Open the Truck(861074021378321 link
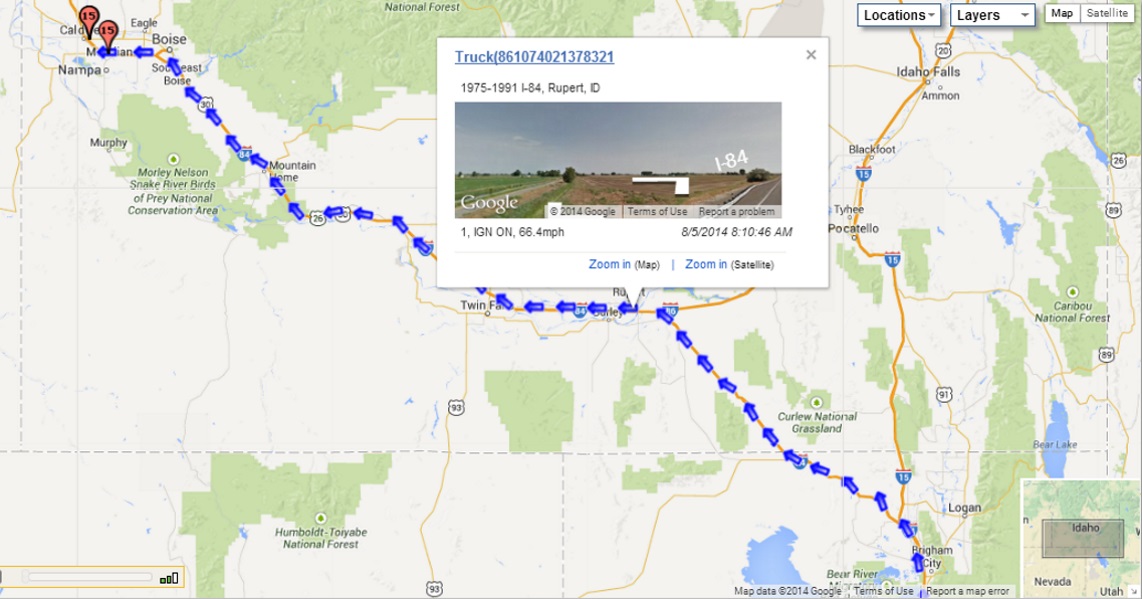The height and width of the screenshot is (599, 1142). tap(534, 57)
